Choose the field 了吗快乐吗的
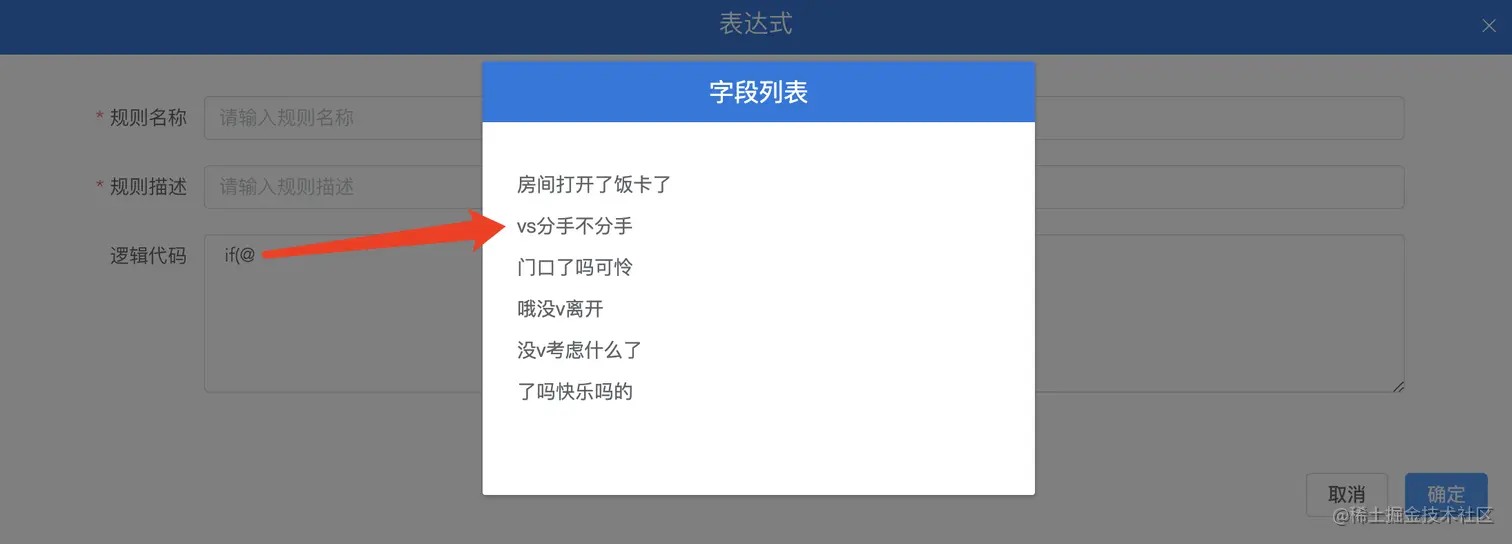 coord(575,391)
